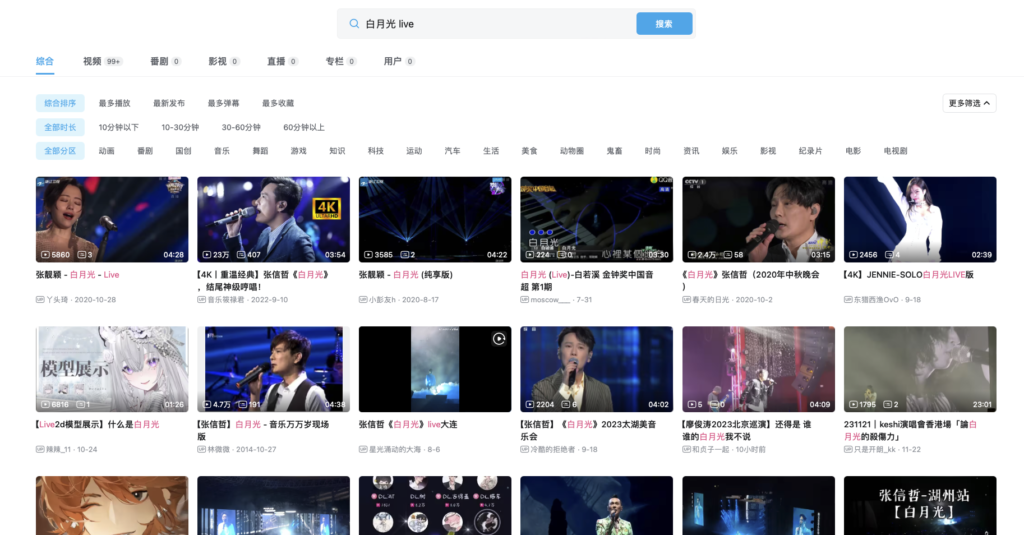This screenshot has width=1024, height=535.
Task: Filter duration to 60分钟以上
Action: pos(304,127)
